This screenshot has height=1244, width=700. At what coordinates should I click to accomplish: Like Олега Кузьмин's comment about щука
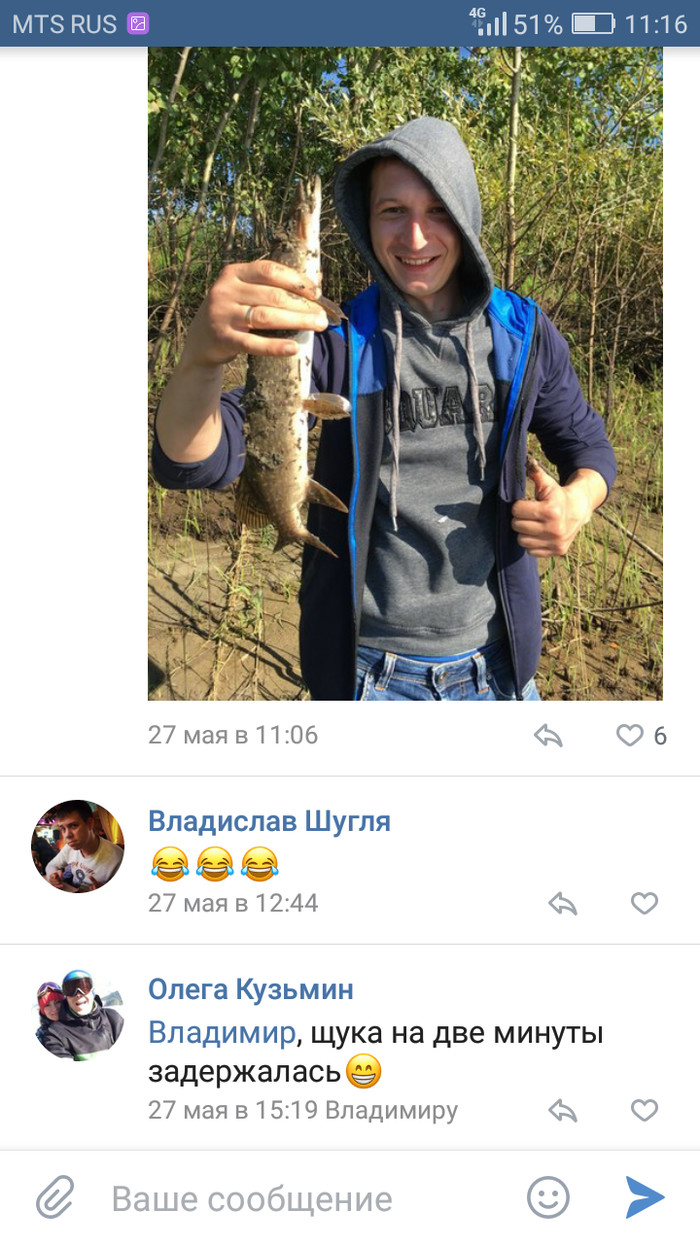click(x=645, y=1110)
